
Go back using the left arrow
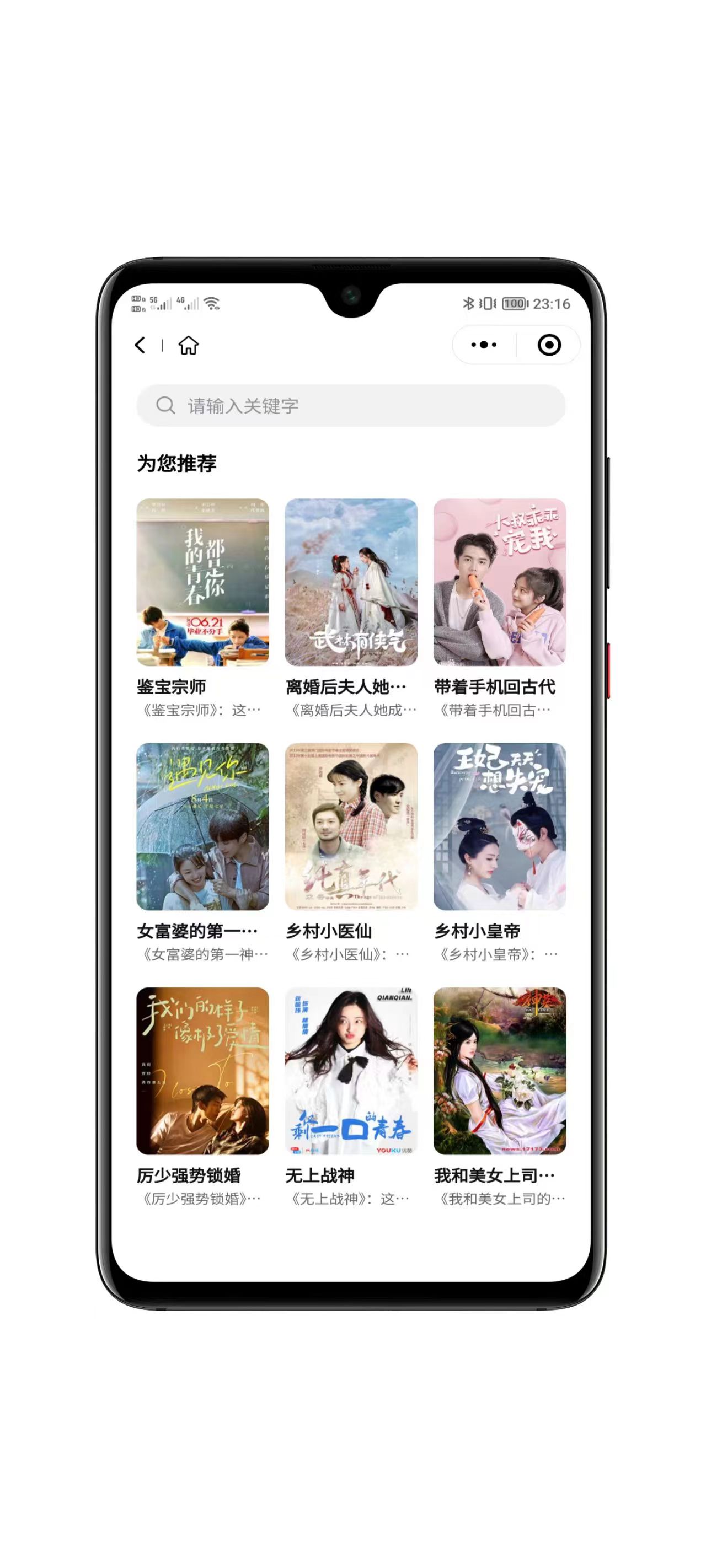[x=140, y=345]
